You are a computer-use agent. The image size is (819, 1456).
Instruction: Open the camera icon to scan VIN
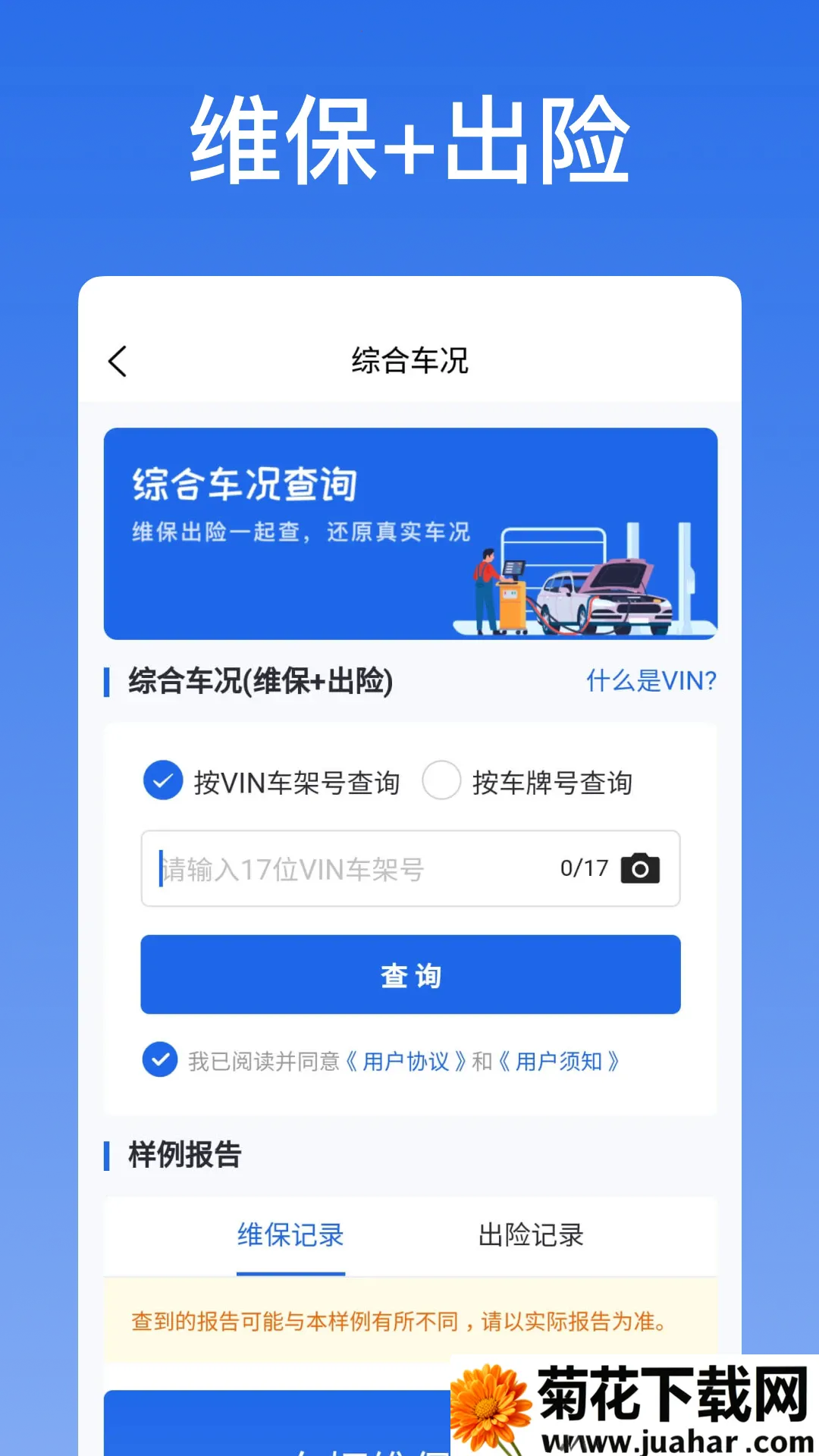pyautogui.click(x=642, y=868)
